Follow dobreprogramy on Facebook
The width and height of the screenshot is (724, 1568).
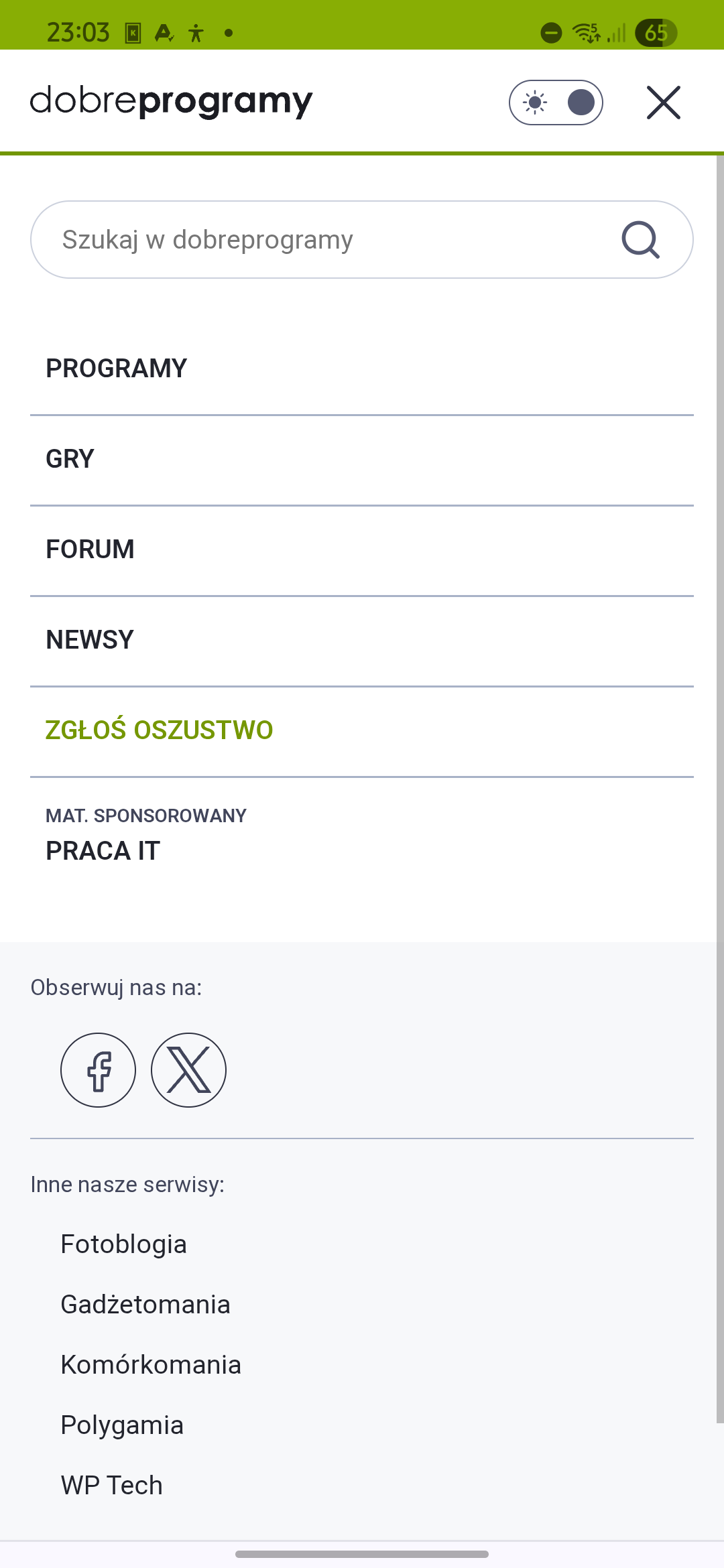99,1070
